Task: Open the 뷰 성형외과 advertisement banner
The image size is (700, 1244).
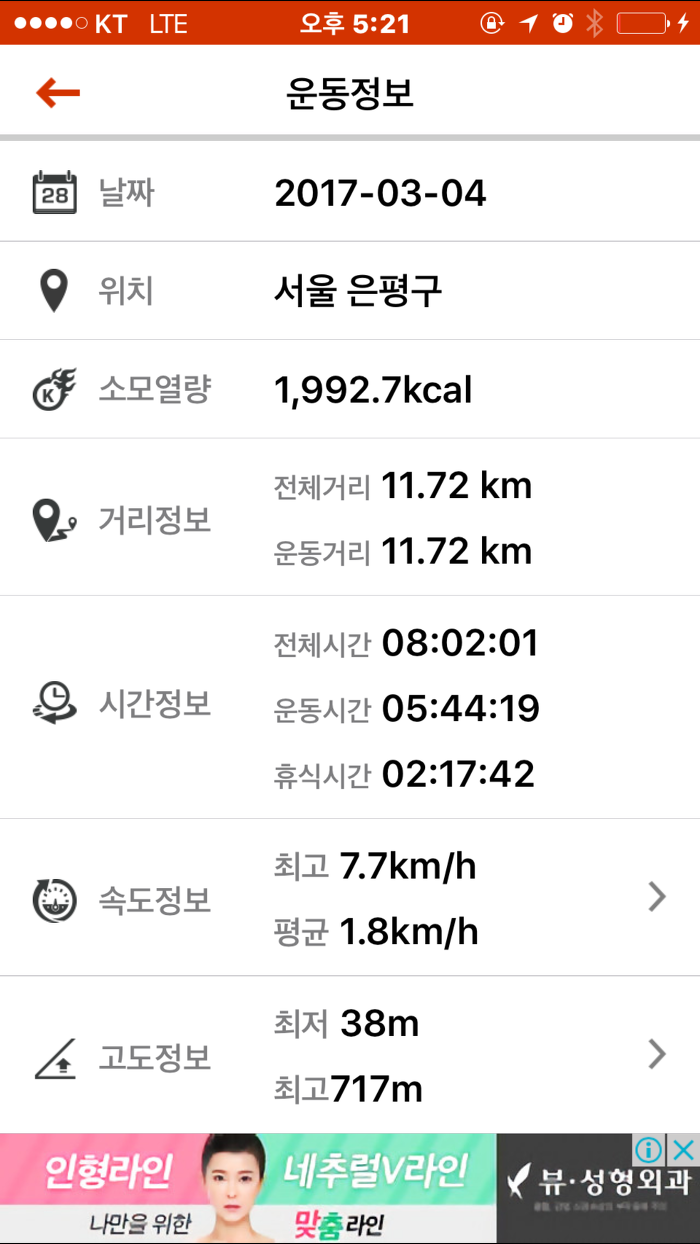Action: click(350, 1188)
